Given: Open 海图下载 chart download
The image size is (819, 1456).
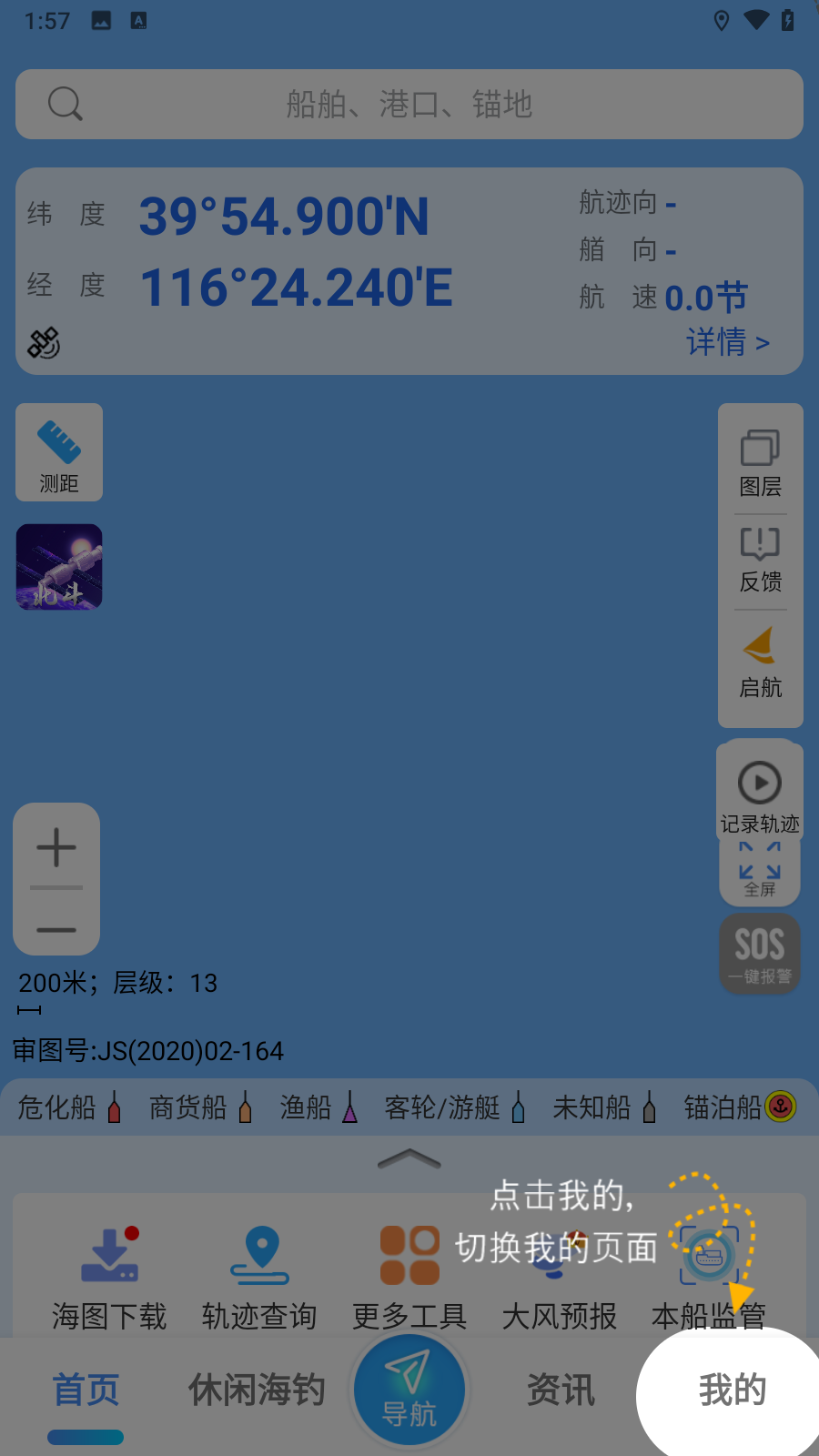Looking at the screenshot, I should pos(109,1274).
